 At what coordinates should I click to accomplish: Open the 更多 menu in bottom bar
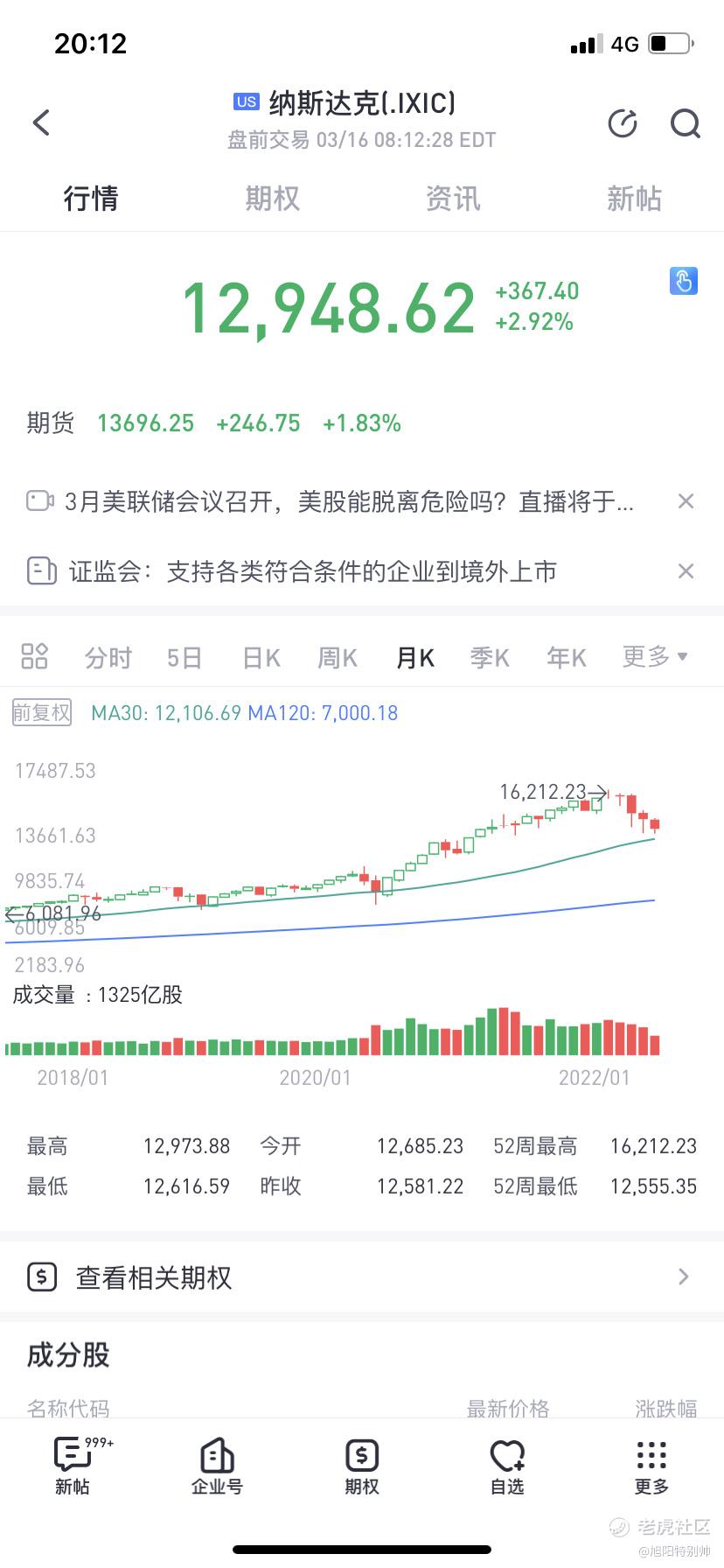(651, 1466)
